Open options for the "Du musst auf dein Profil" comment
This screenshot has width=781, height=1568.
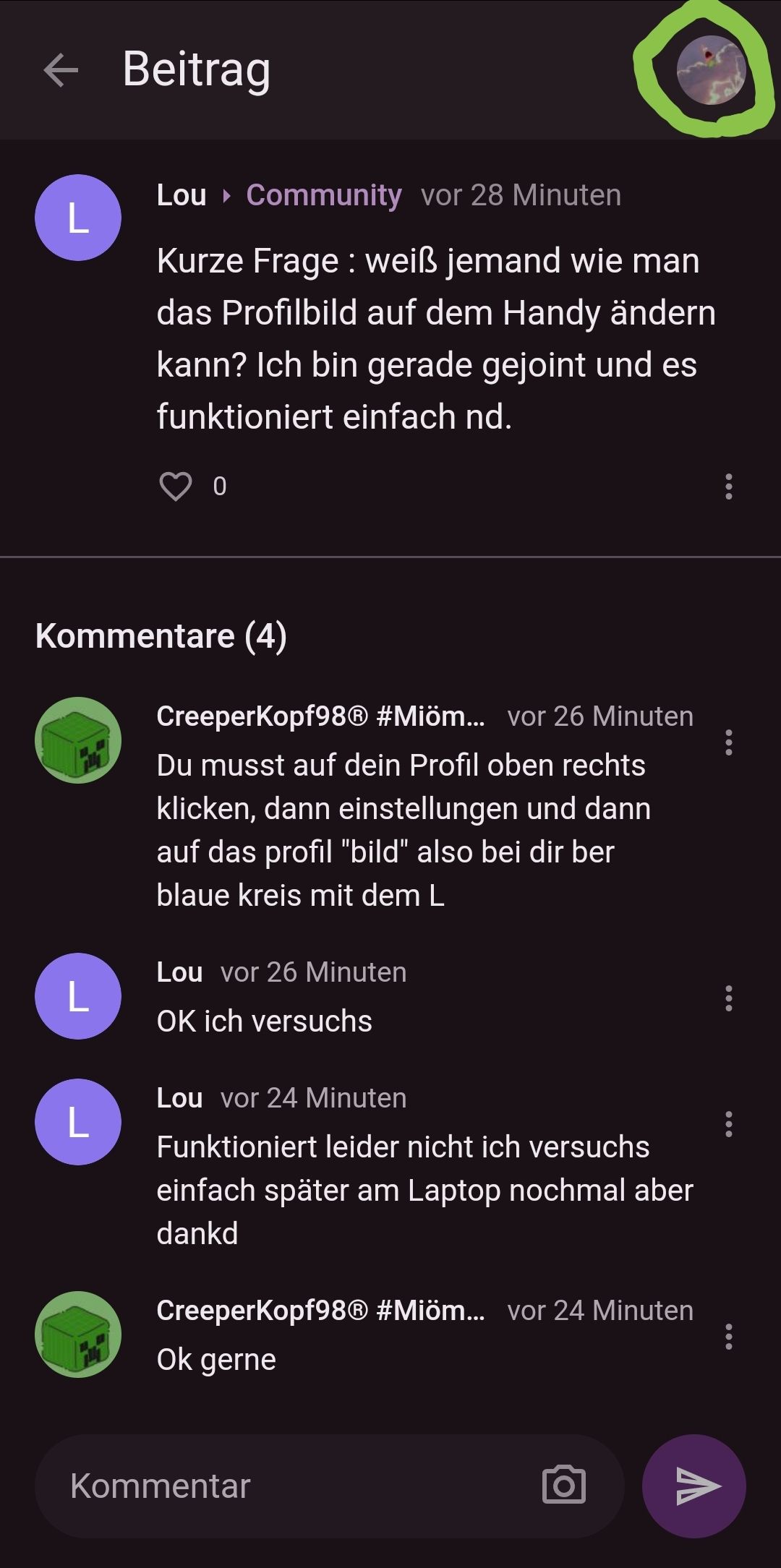click(x=728, y=742)
